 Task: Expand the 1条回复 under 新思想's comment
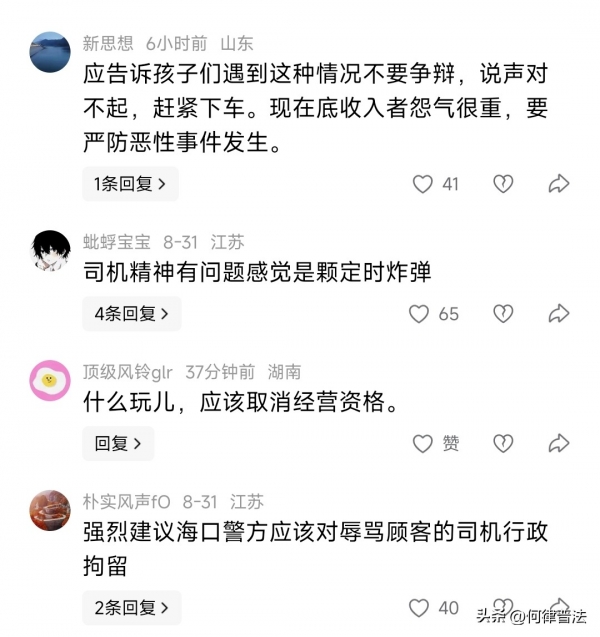(131, 184)
